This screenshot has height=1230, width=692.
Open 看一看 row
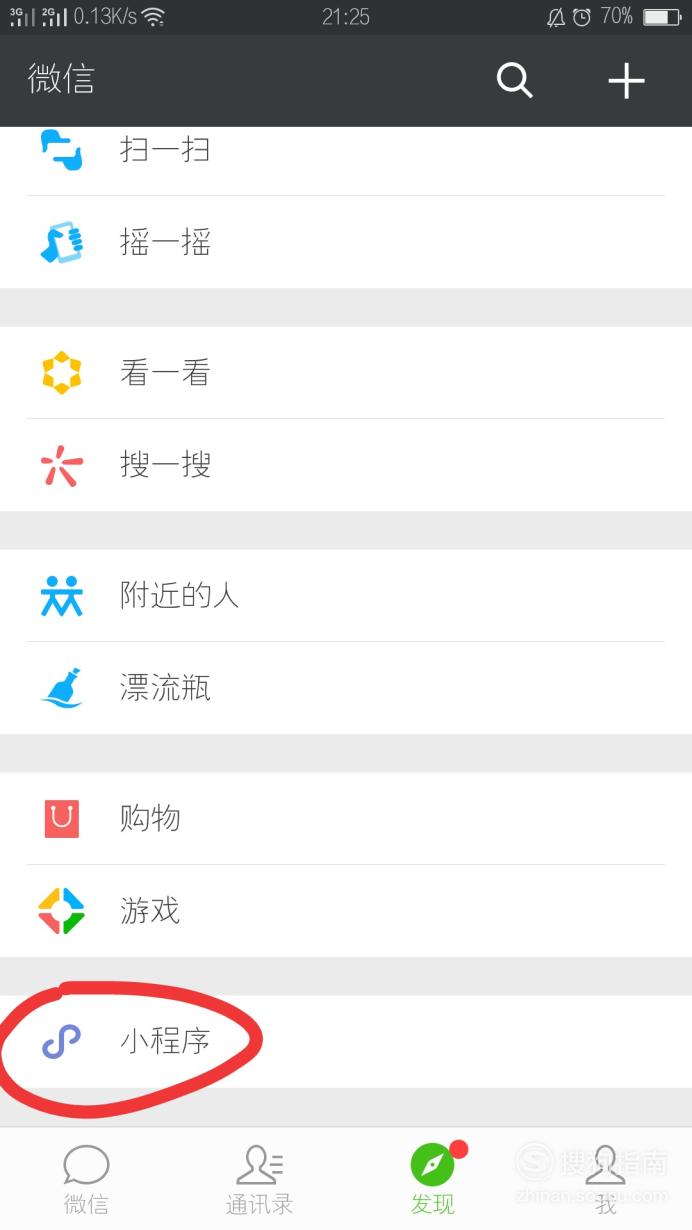pyautogui.click(x=346, y=372)
